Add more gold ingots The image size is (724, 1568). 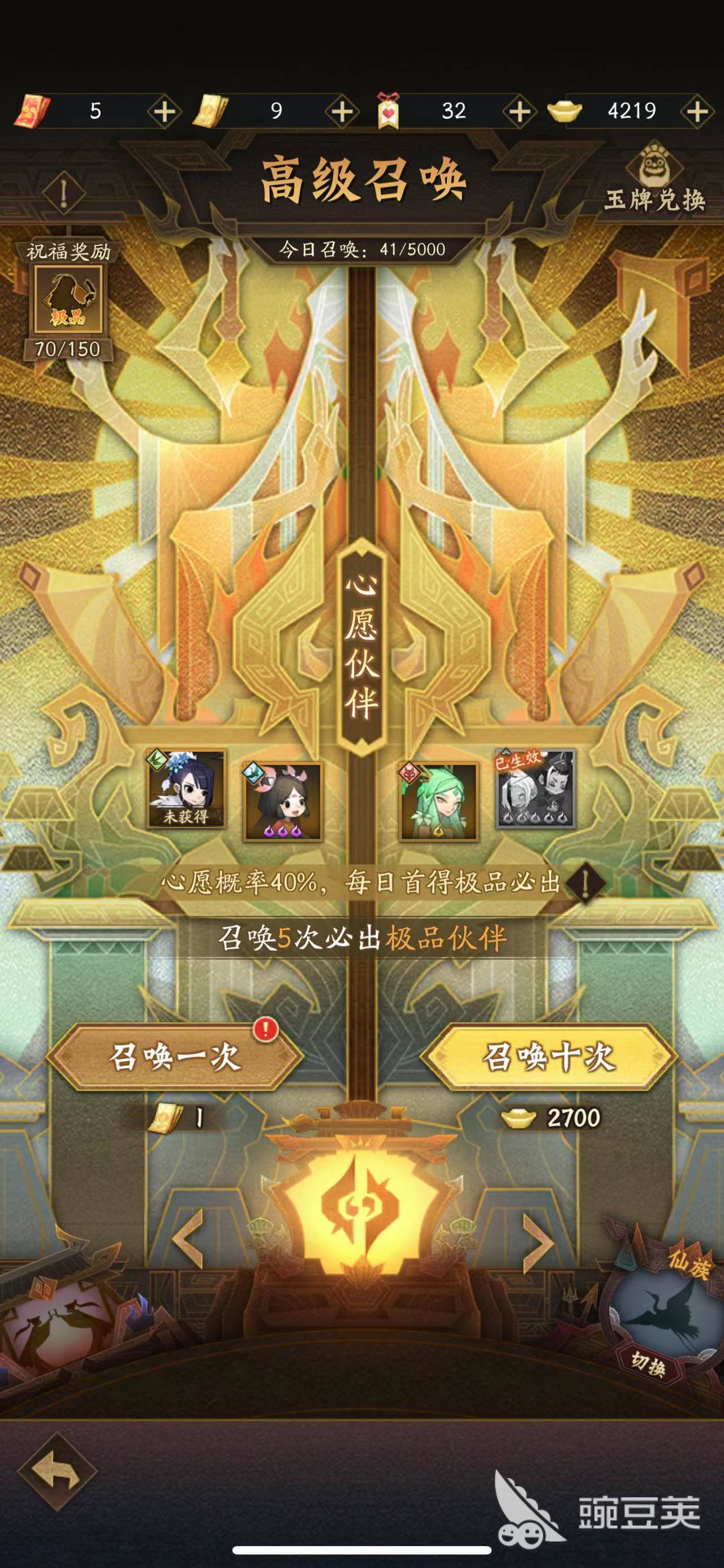tap(697, 111)
